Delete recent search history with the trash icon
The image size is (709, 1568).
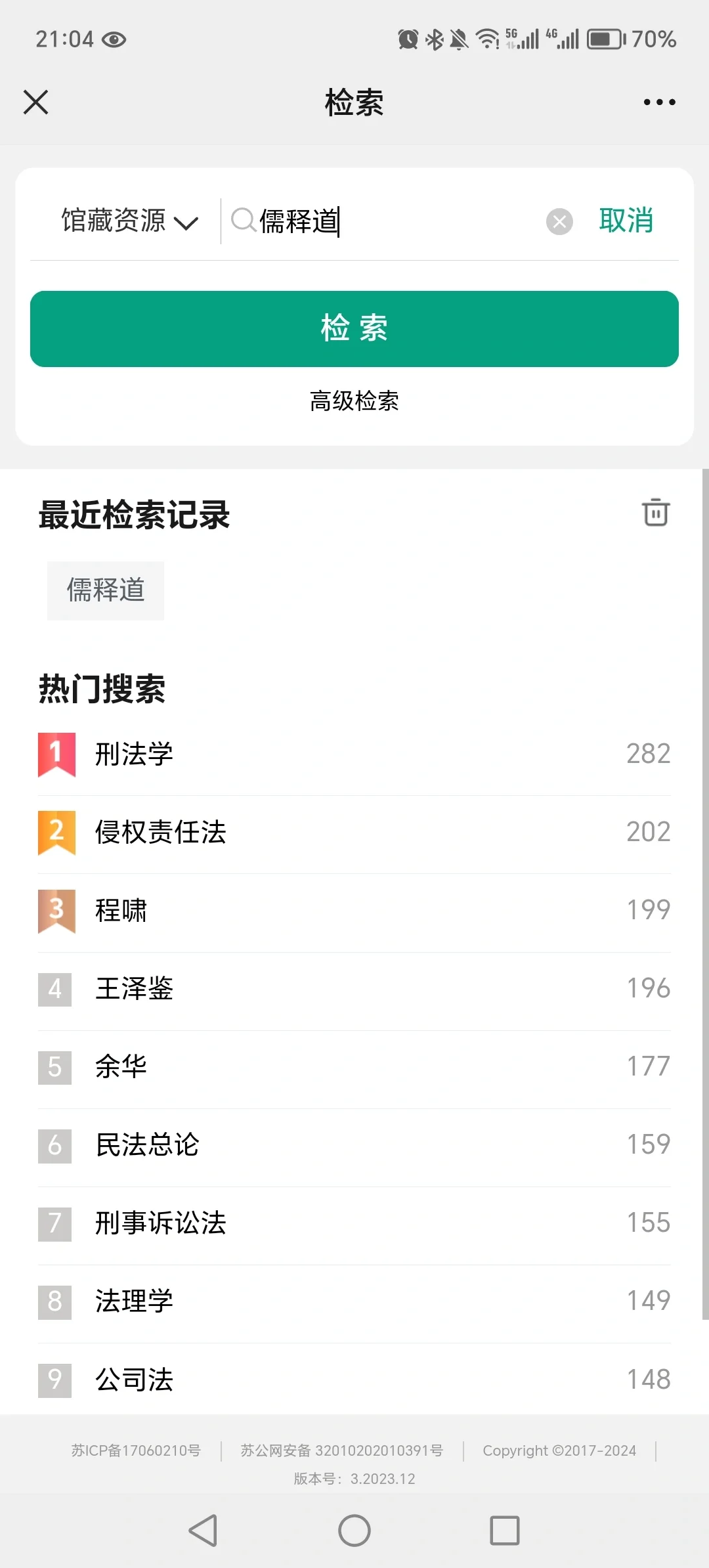click(x=655, y=513)
